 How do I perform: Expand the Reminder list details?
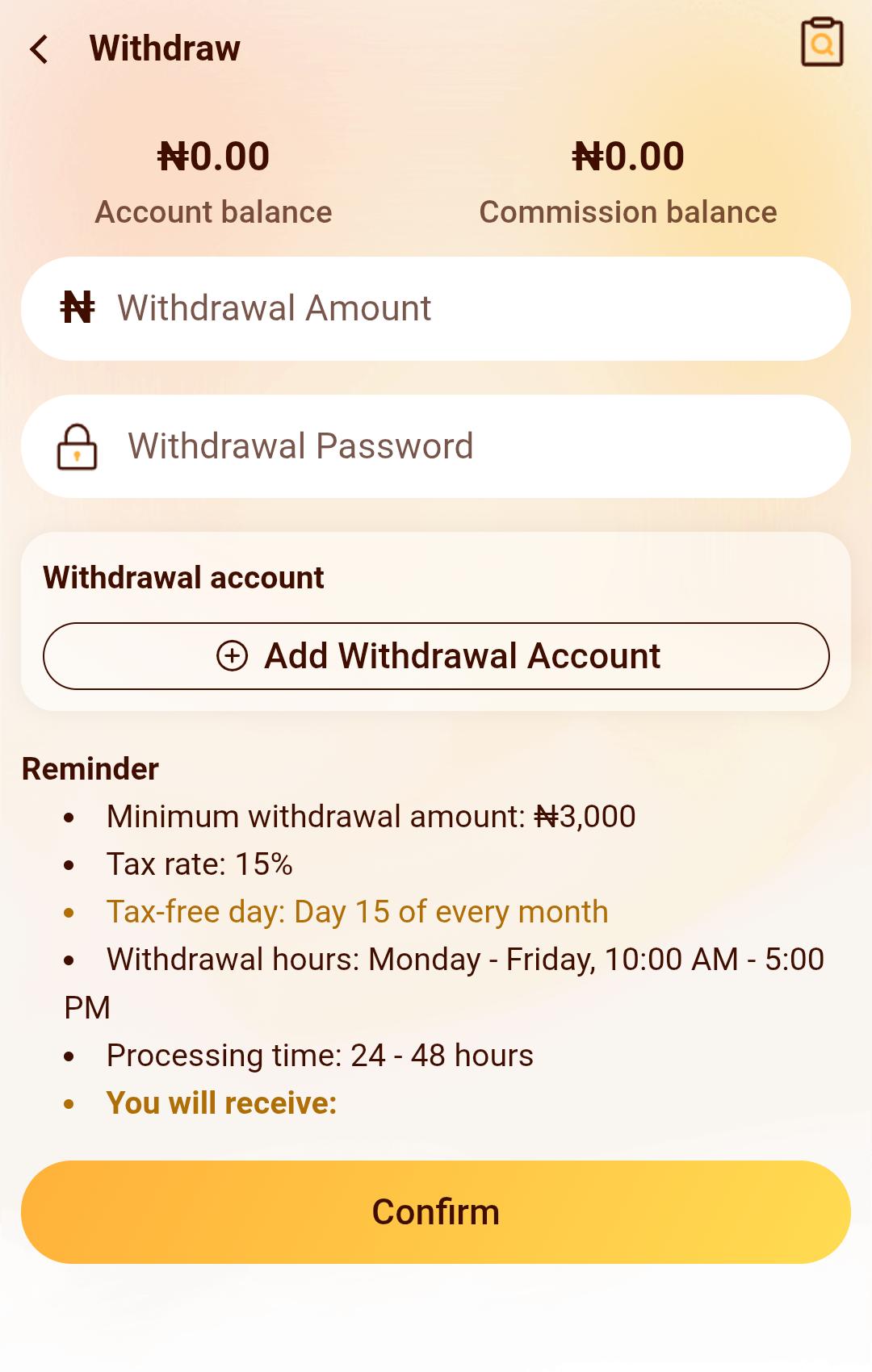click(x=90, y=768)
